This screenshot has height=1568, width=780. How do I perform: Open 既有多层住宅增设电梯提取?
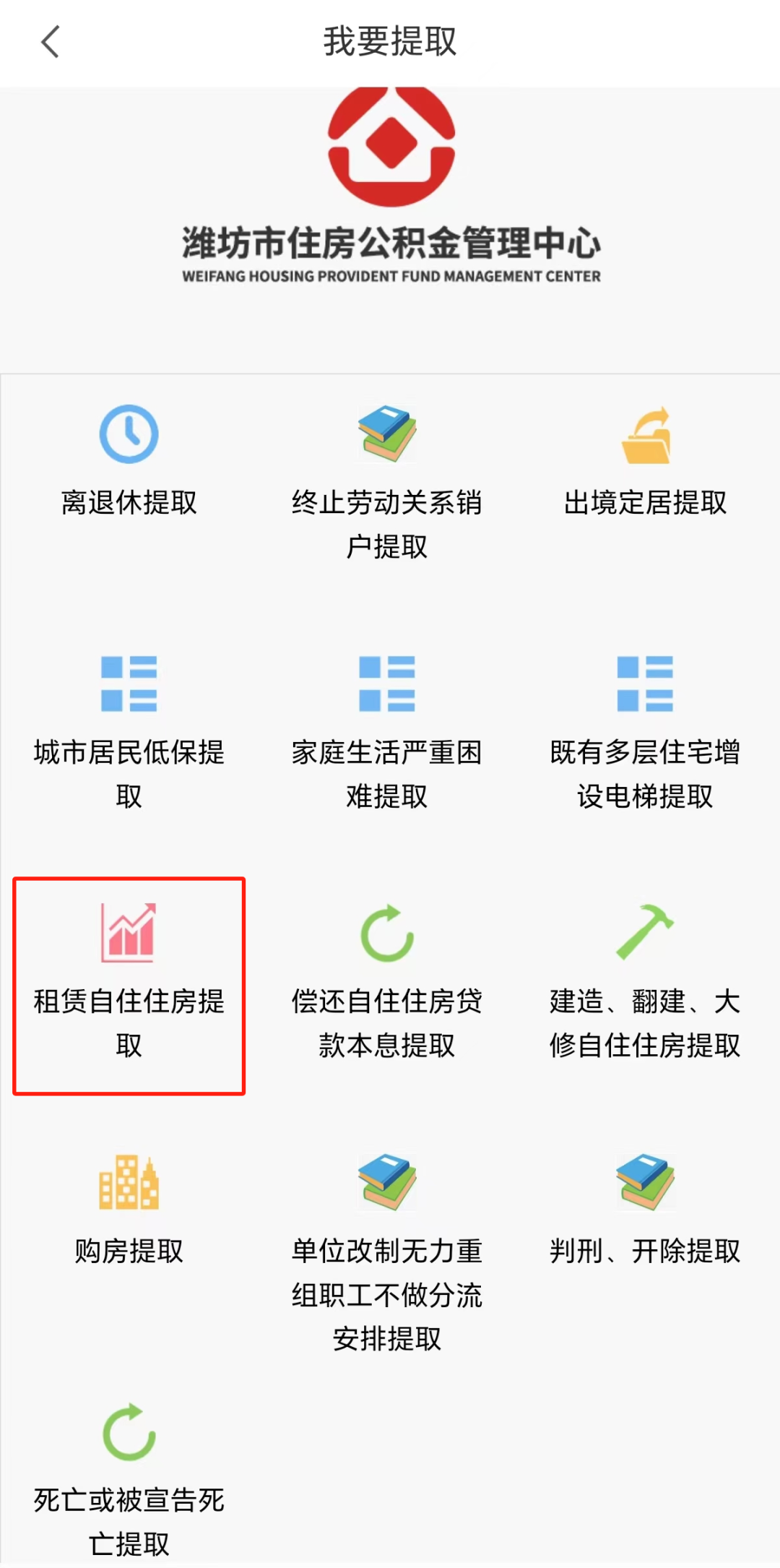click(x=645, y=730)
